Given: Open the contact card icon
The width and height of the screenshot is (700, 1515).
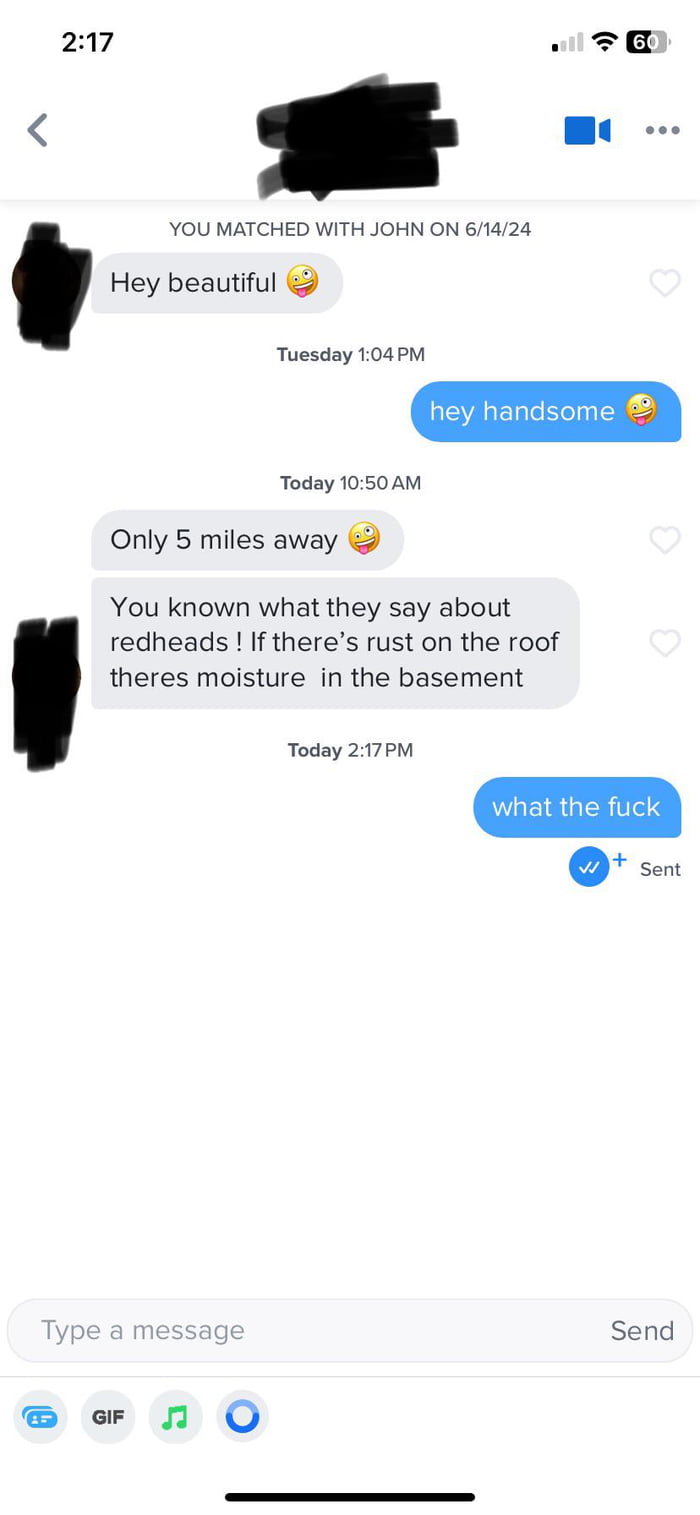Looking at the screenshot, I should pos(41,1417).
